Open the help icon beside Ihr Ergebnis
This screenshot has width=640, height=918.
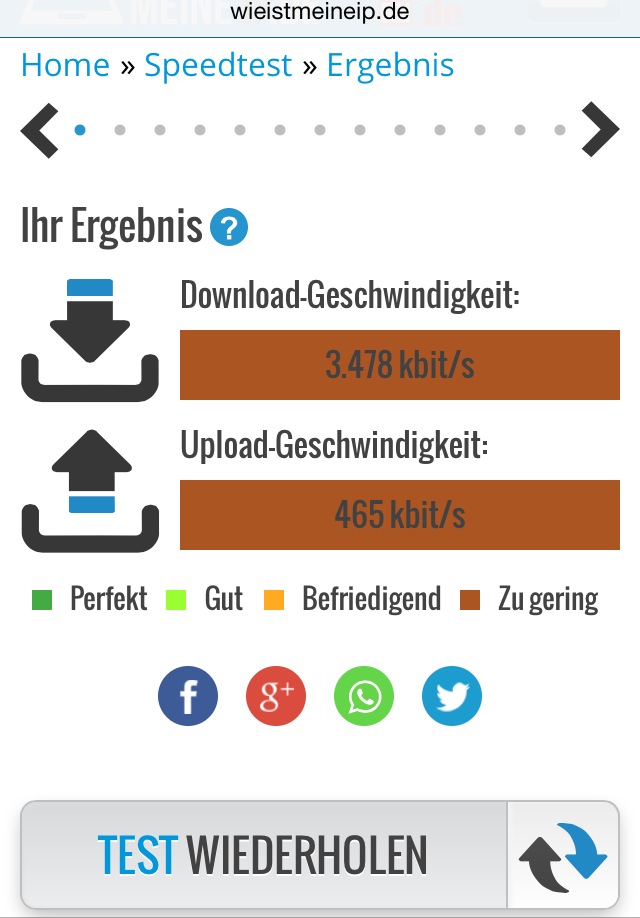229,229
